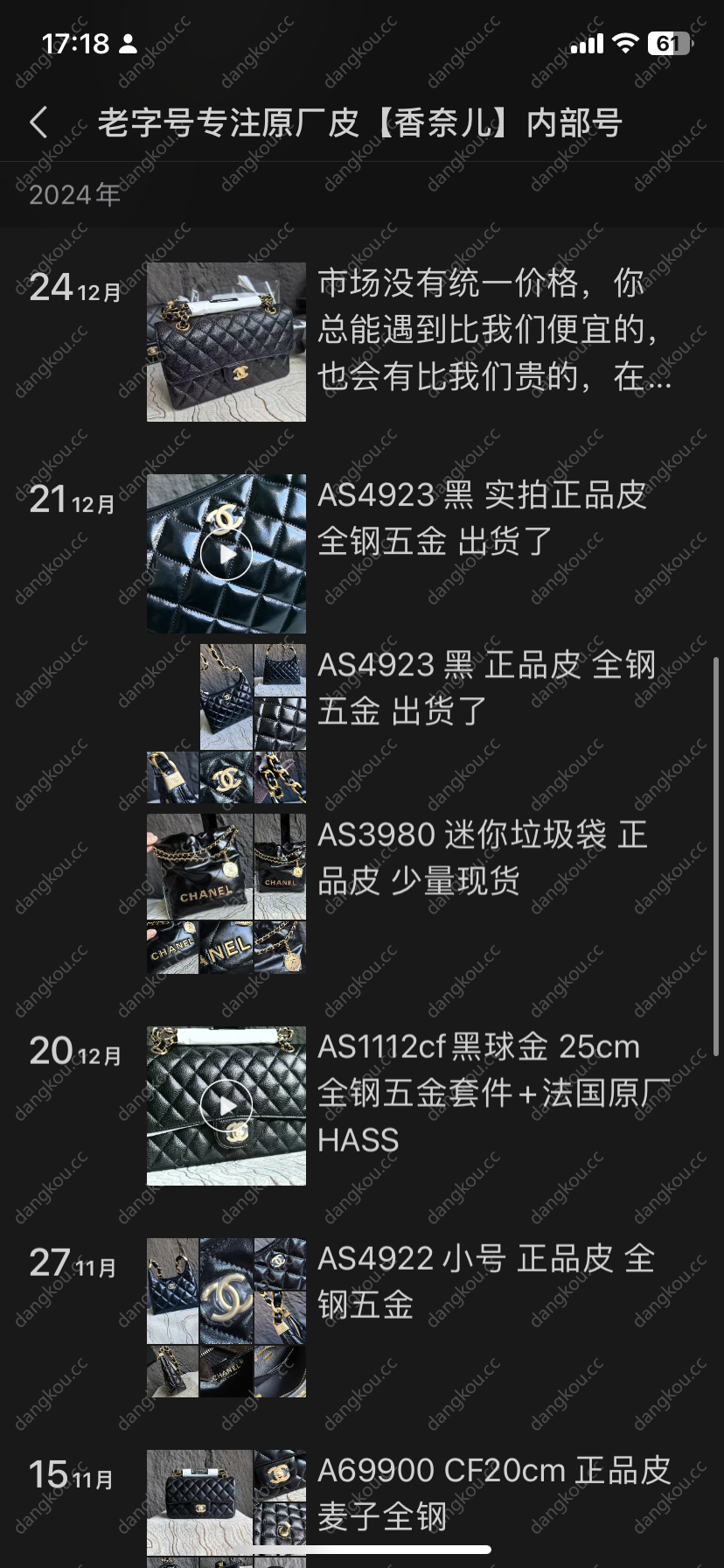Screen dimensions: 724x1568
Task: Play the AS4923 black video post
Action: [226, 554]
